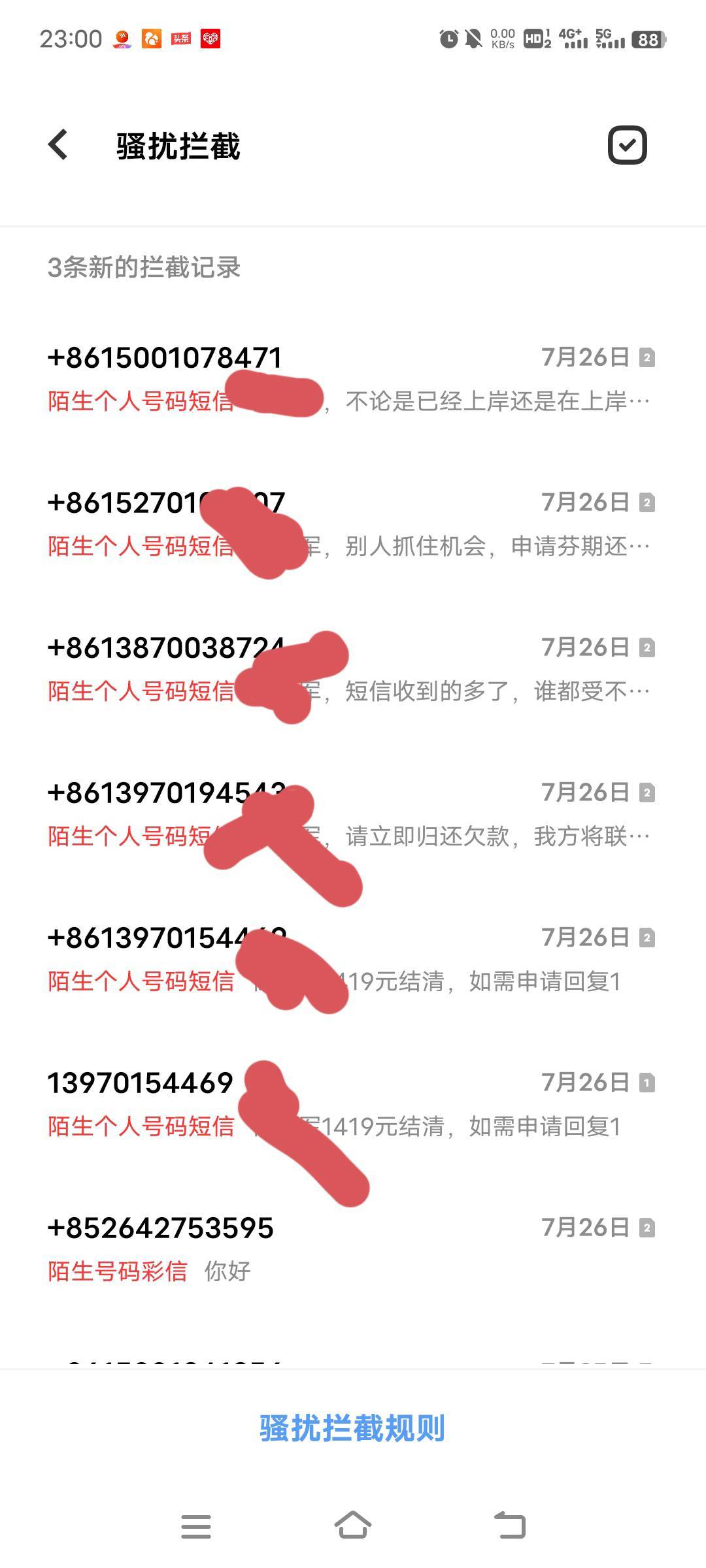Open the blocked message mentioning 请立即归还欠款

pyautogui.click(x=353, y=814)
